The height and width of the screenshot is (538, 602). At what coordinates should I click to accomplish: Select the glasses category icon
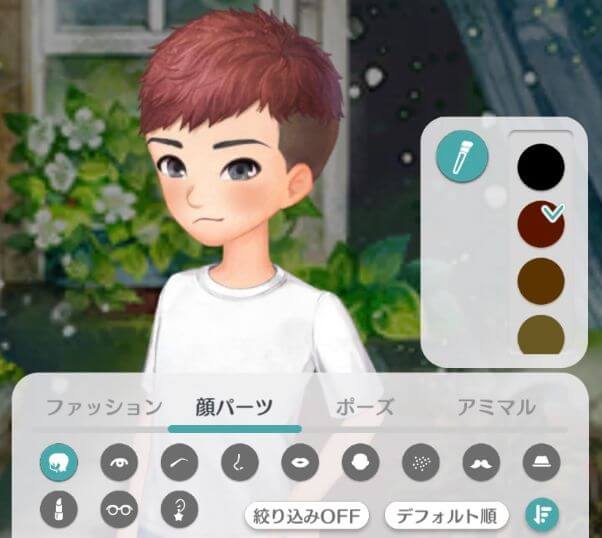(119, 509)
